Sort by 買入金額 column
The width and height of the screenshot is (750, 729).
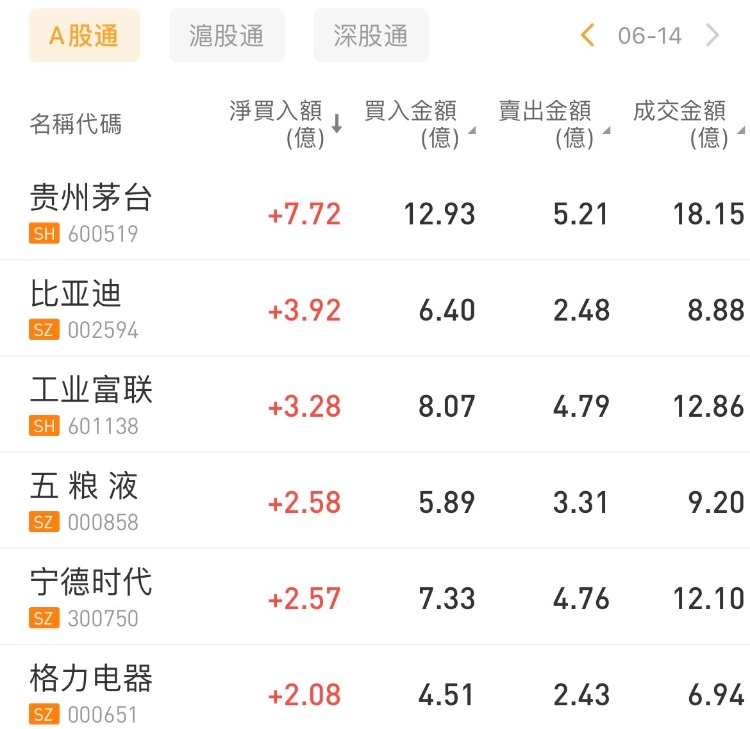coord(418,124)
